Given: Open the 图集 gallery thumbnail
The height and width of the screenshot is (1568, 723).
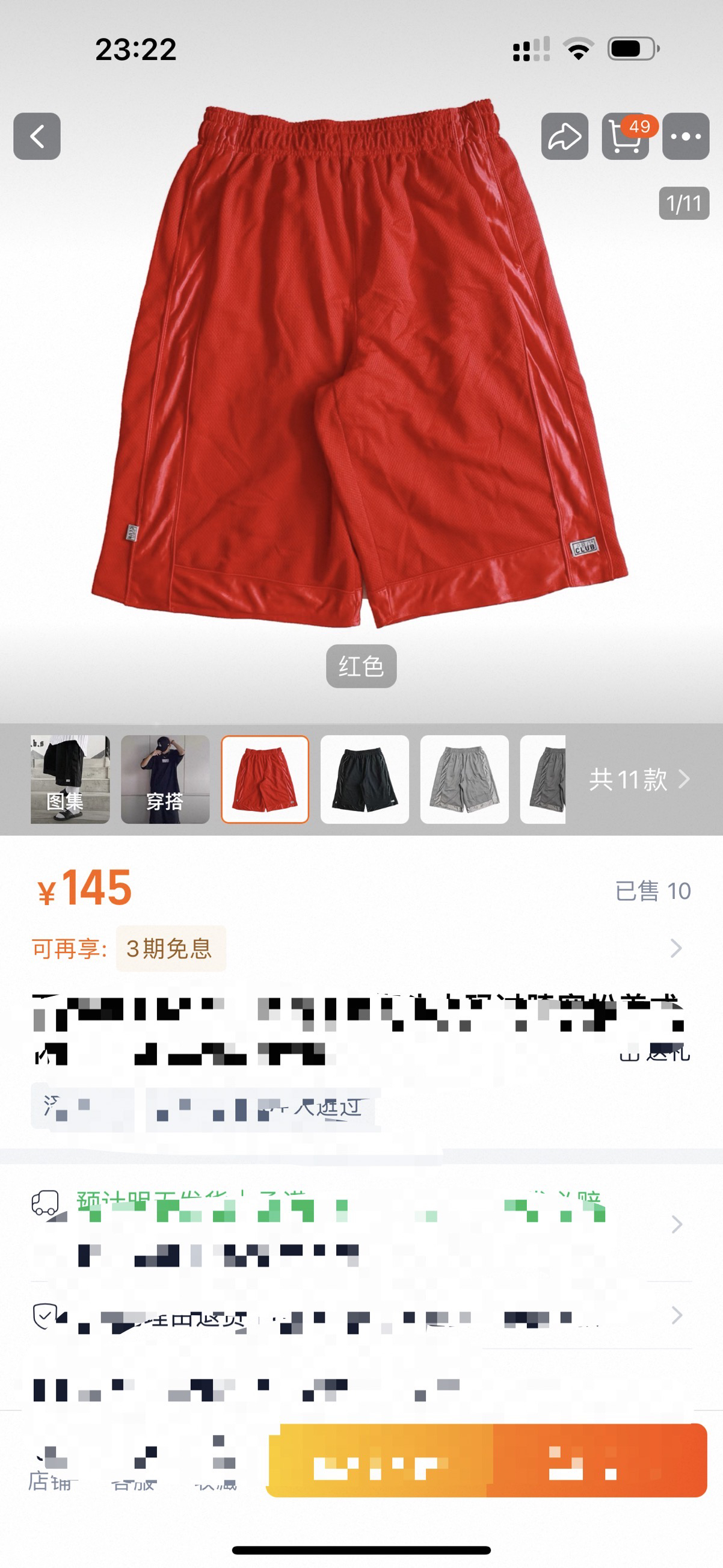Looking at the screenshot, I should pos(70,779).
